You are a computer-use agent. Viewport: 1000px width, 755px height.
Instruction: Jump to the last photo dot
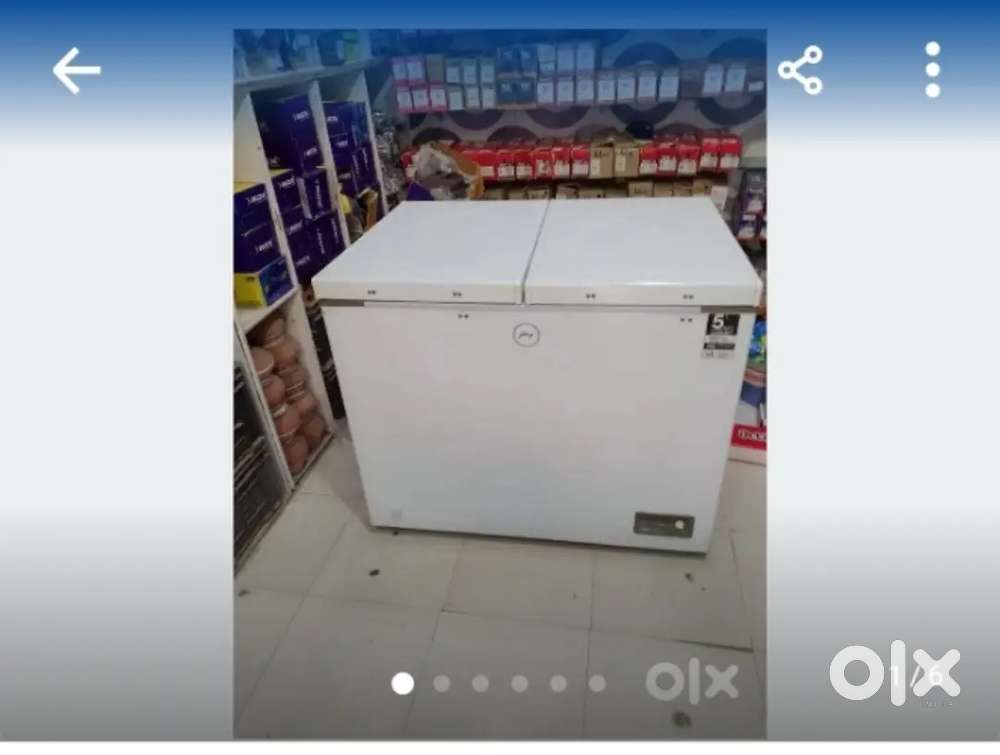597,683
